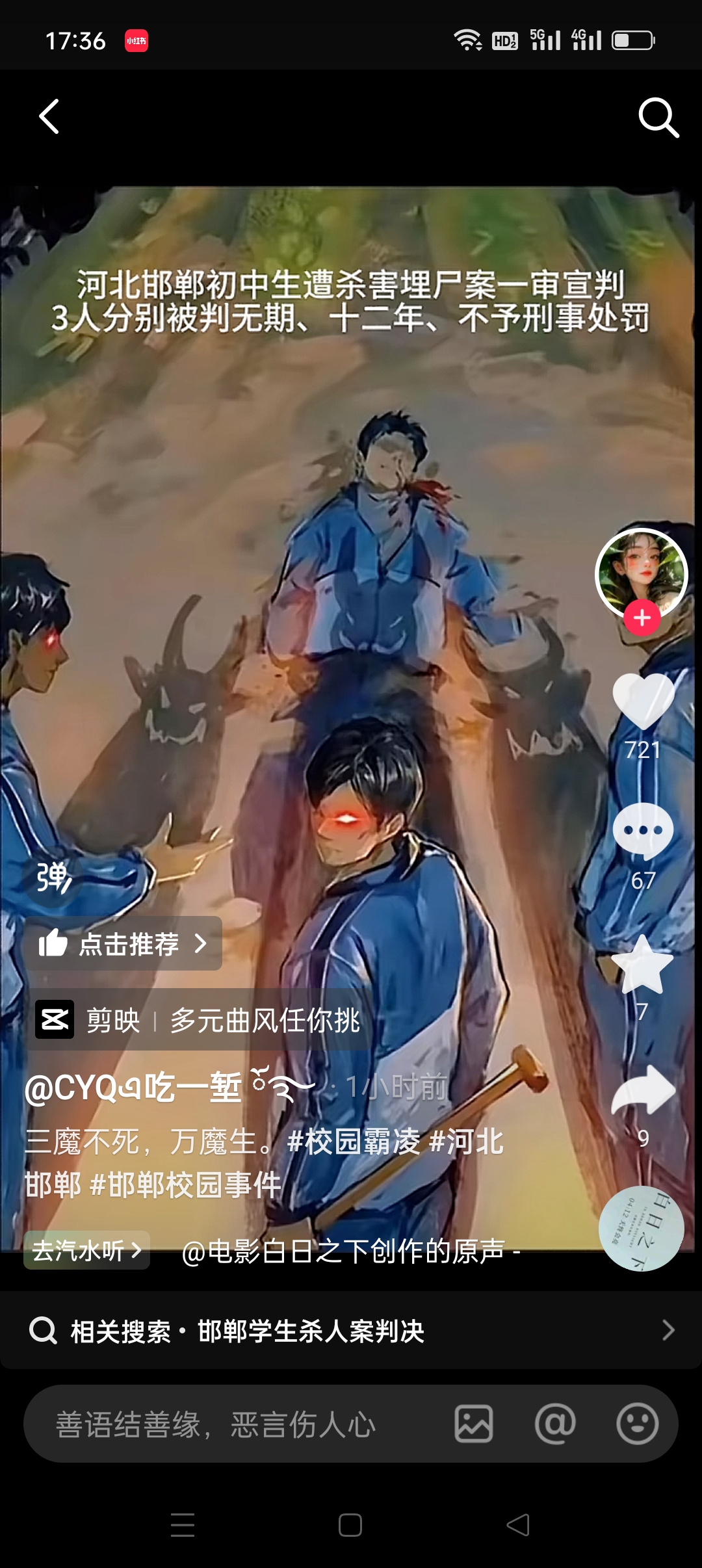
Task: Toggle the danmaku 弹 button
Action: (x=53, y=878)
